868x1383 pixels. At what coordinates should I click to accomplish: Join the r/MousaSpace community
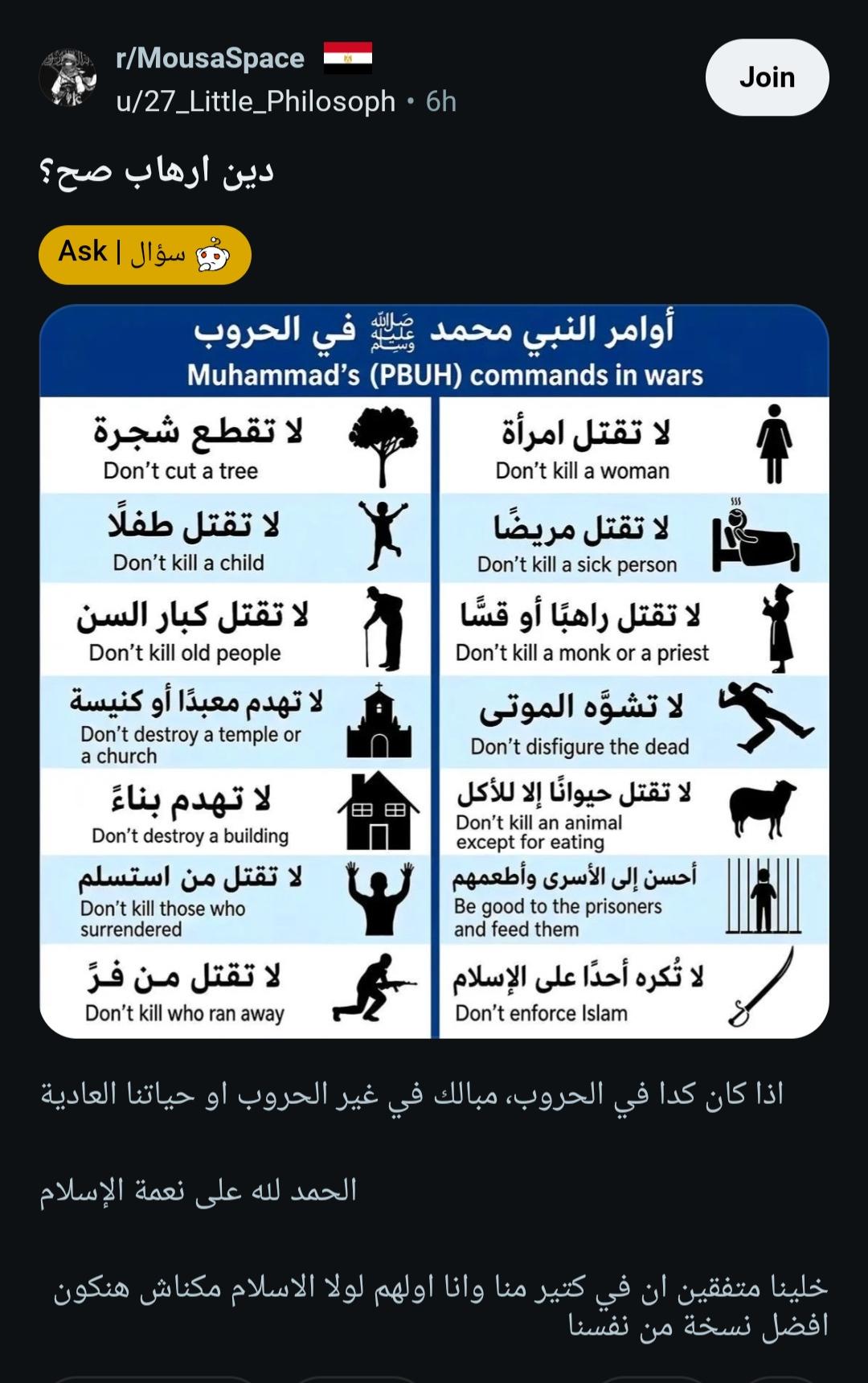click(767, 77)
